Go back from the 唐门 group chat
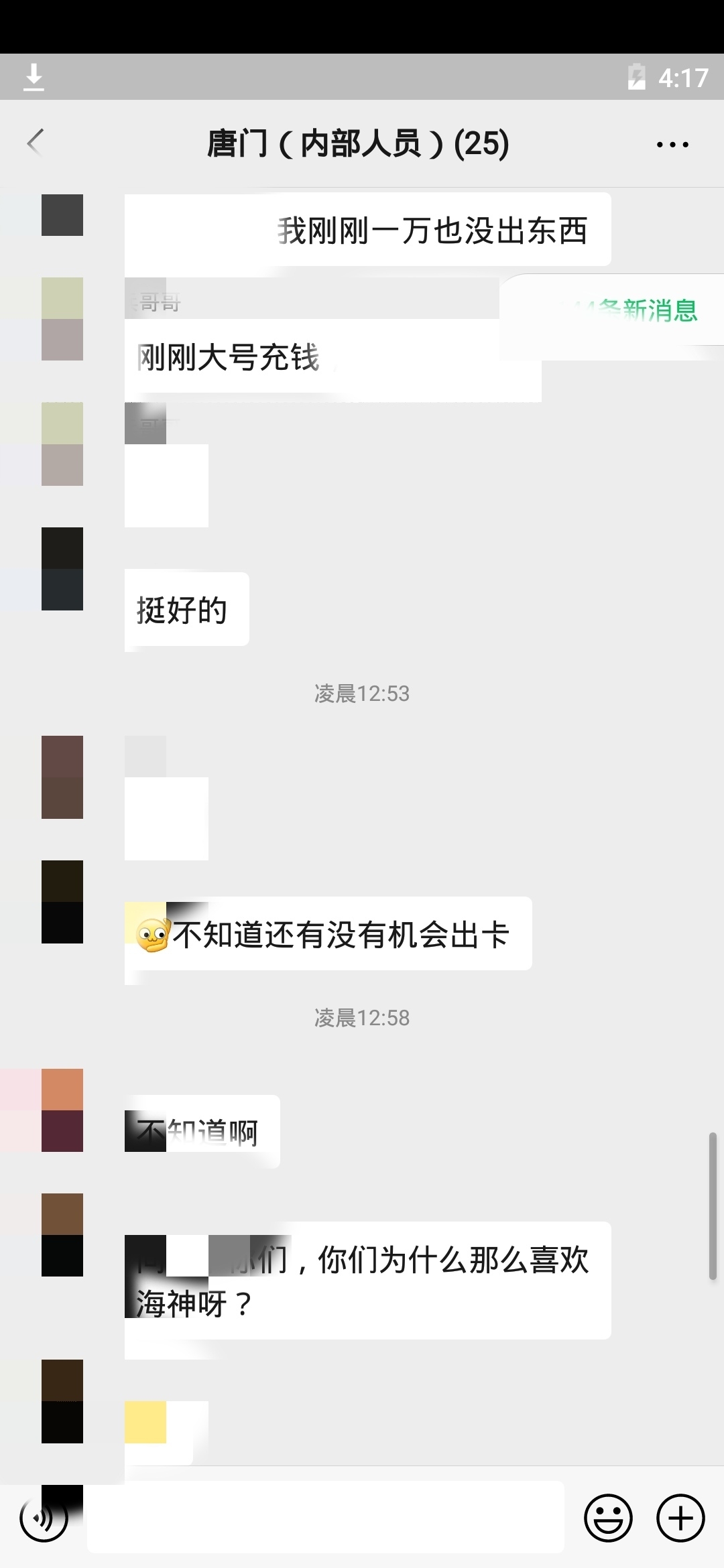Image resolution: width=724 pixels, height=1568 pixels. coord(35,143)
